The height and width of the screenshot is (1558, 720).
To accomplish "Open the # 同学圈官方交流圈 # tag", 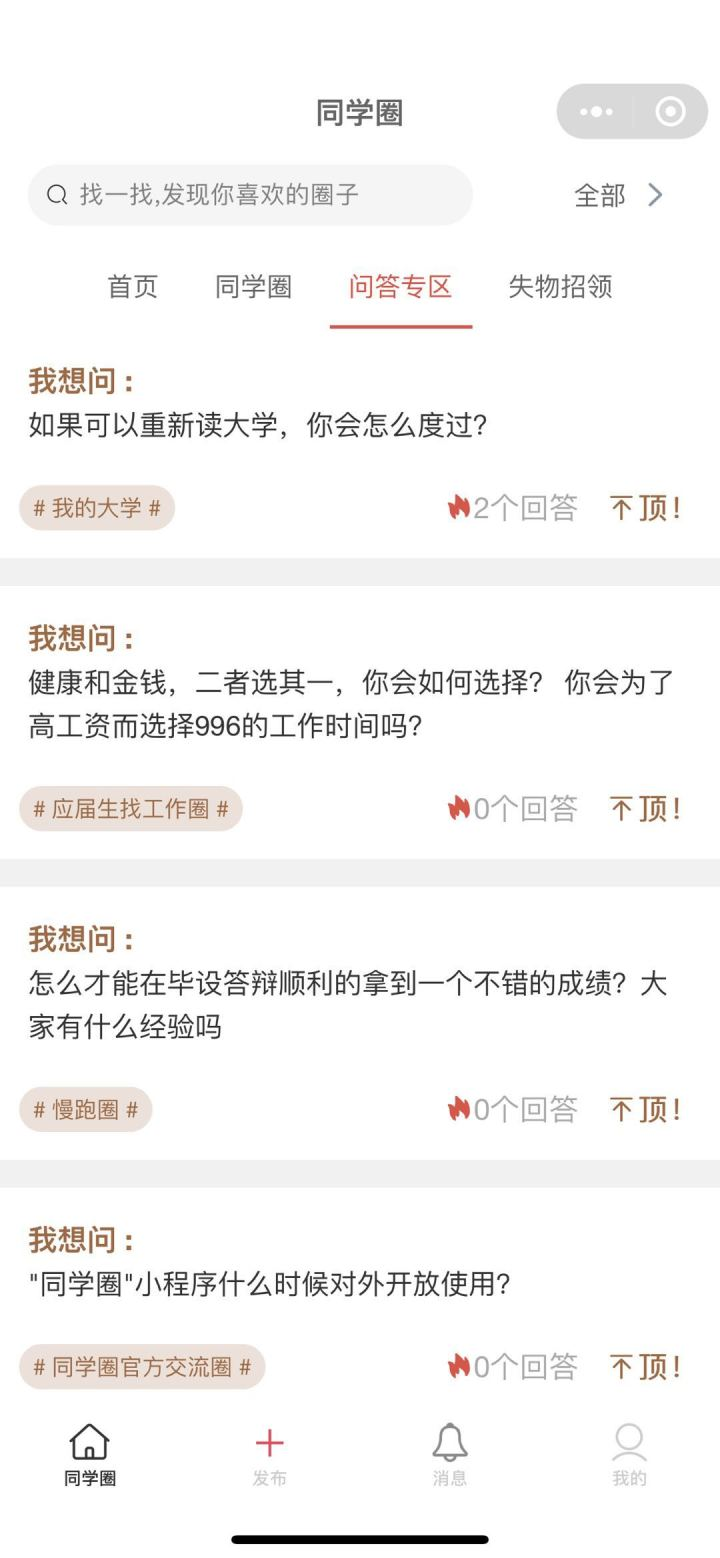I will 142,1367.
